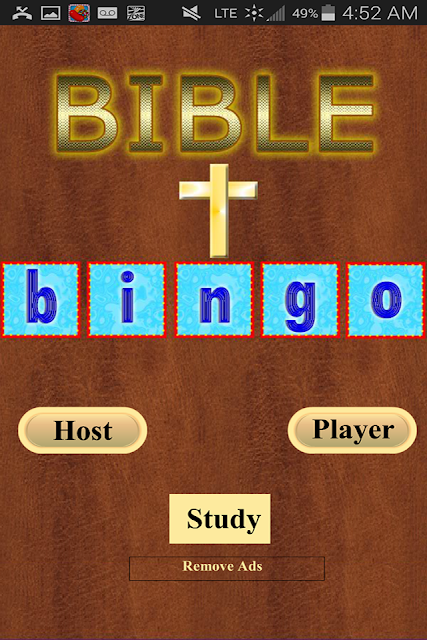
Task: Tap the Remove Ads button
Action: point(227,568)
